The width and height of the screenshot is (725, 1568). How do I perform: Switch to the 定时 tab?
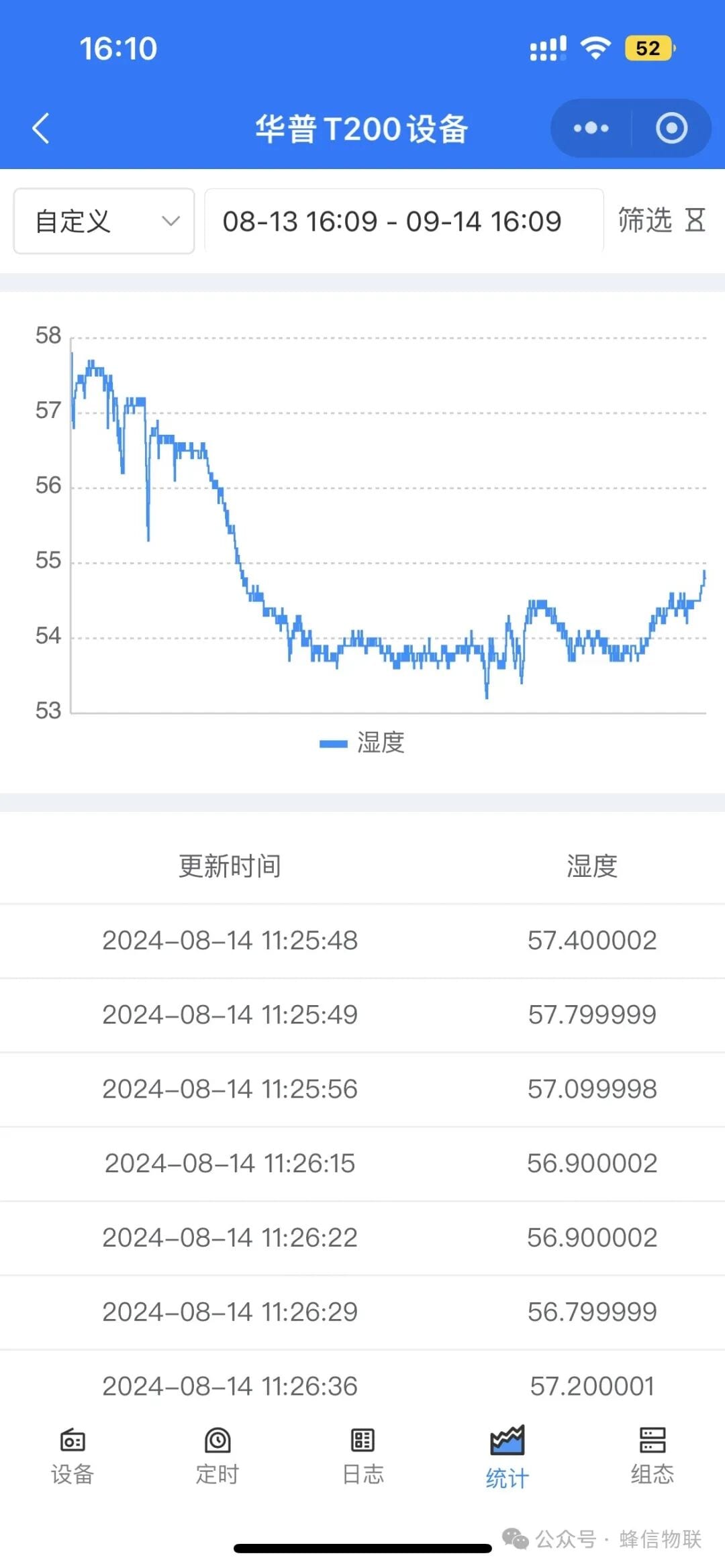tap(217, 1456)
